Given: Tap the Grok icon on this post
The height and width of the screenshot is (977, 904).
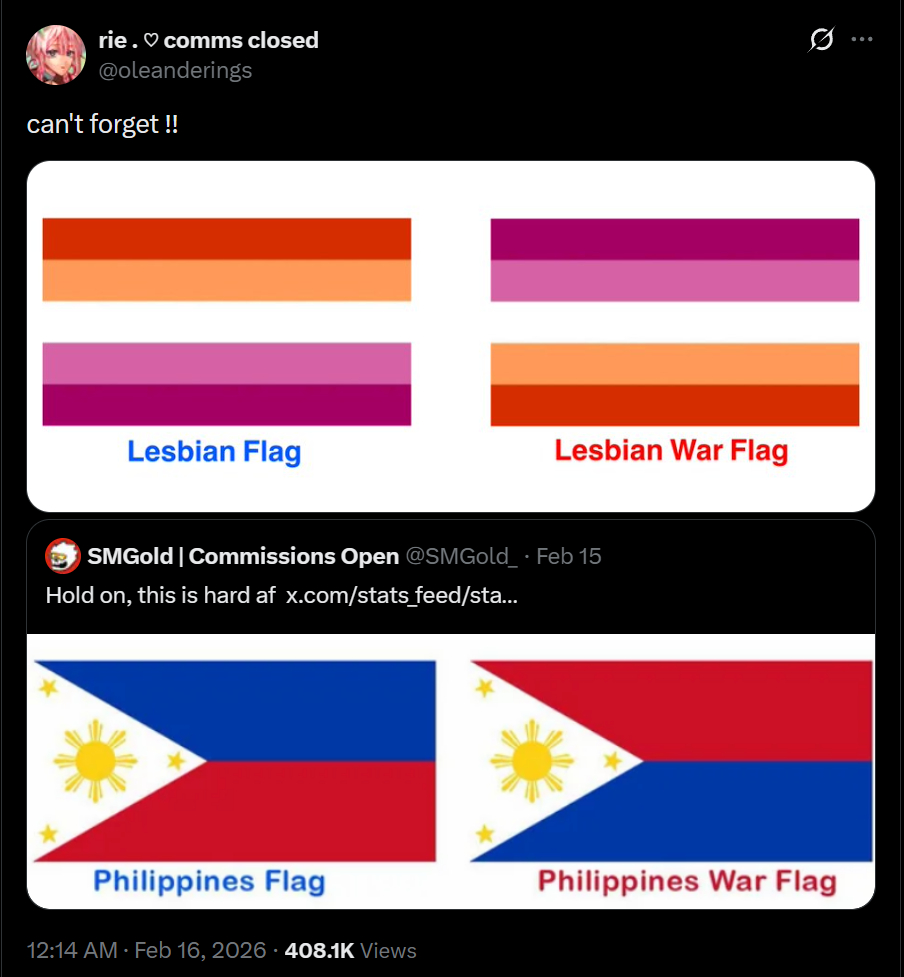Looking at the screenshot, I should pyautogui.click(x=820, y=40).
